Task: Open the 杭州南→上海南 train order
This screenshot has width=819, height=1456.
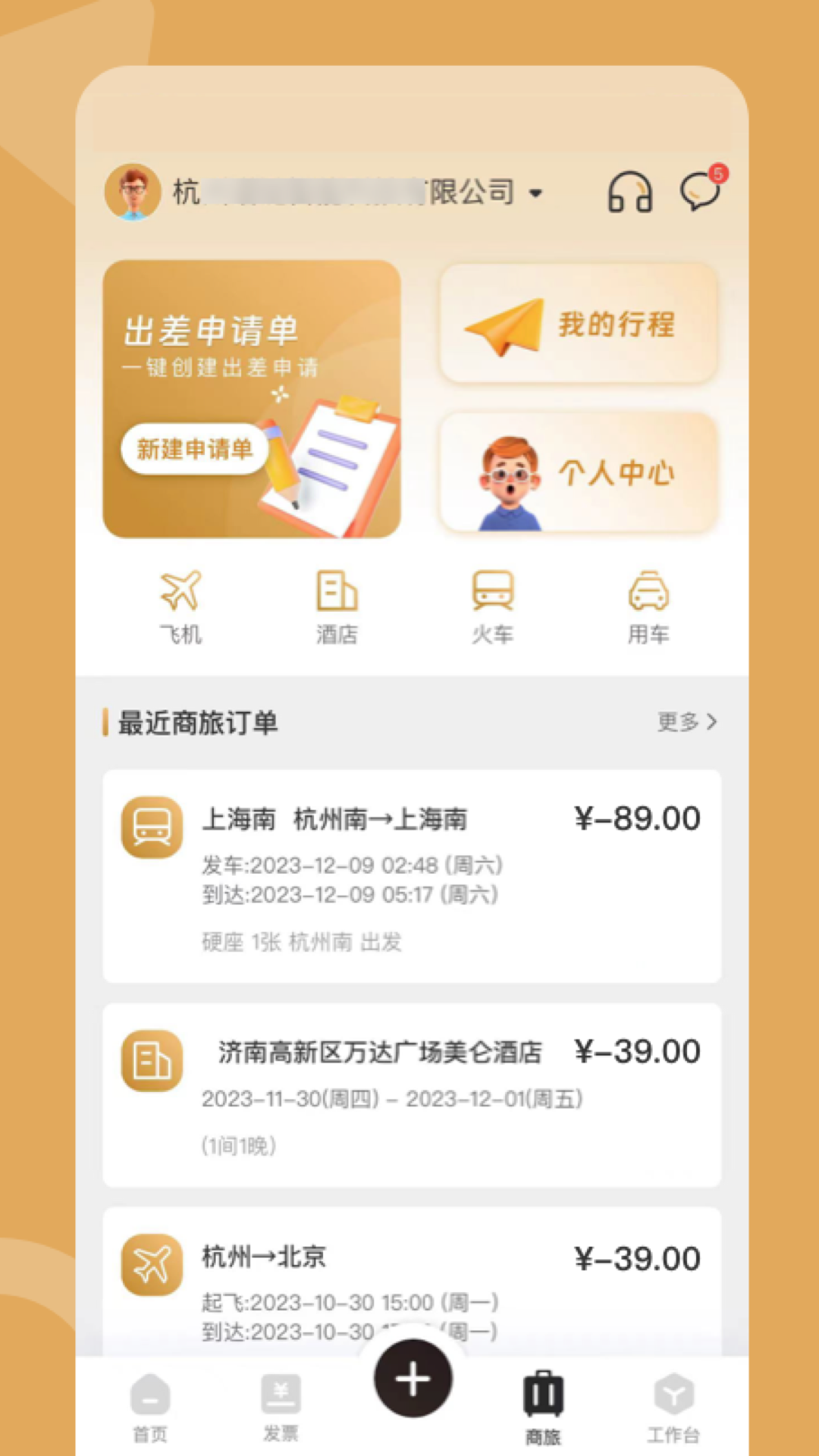Action: coord(412,876)
